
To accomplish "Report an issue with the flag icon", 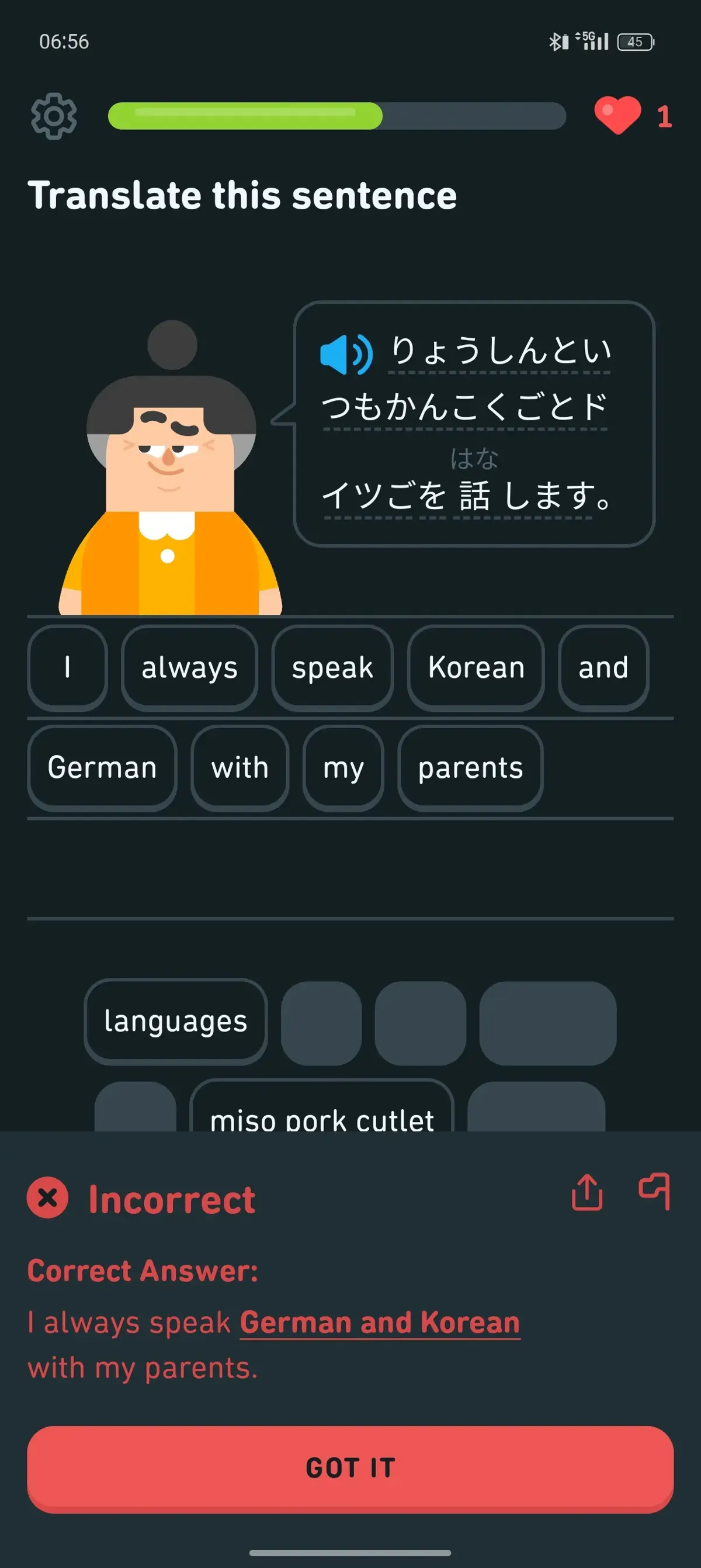I will [x=654, y=1190].
